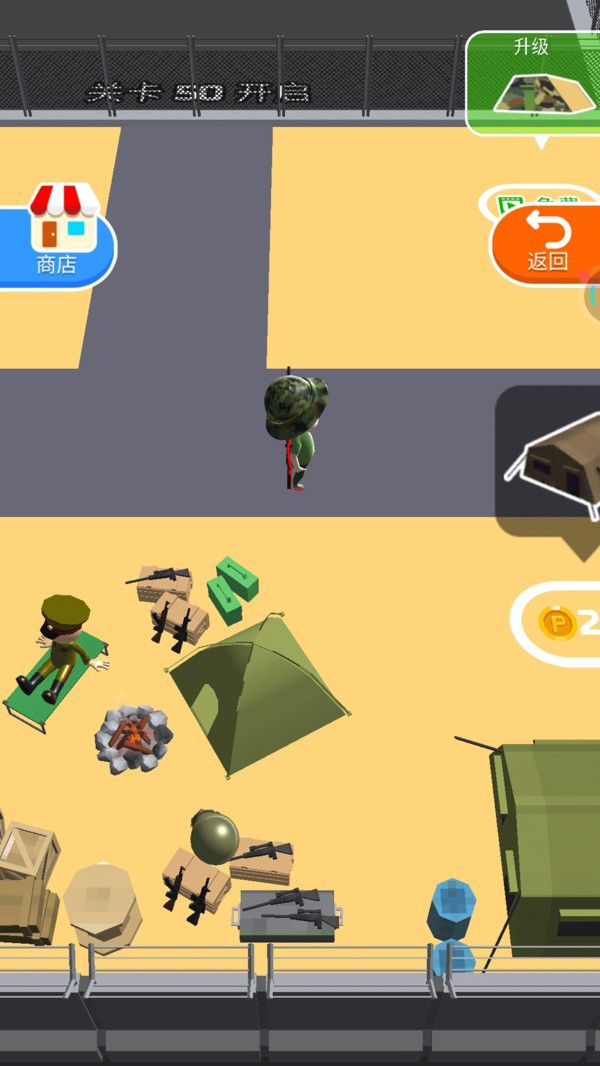Image resolution: width=600 pixels, height=1066 pixels.
Task: Tap the orange 返回 return button
Action: [x=547, y=244]
